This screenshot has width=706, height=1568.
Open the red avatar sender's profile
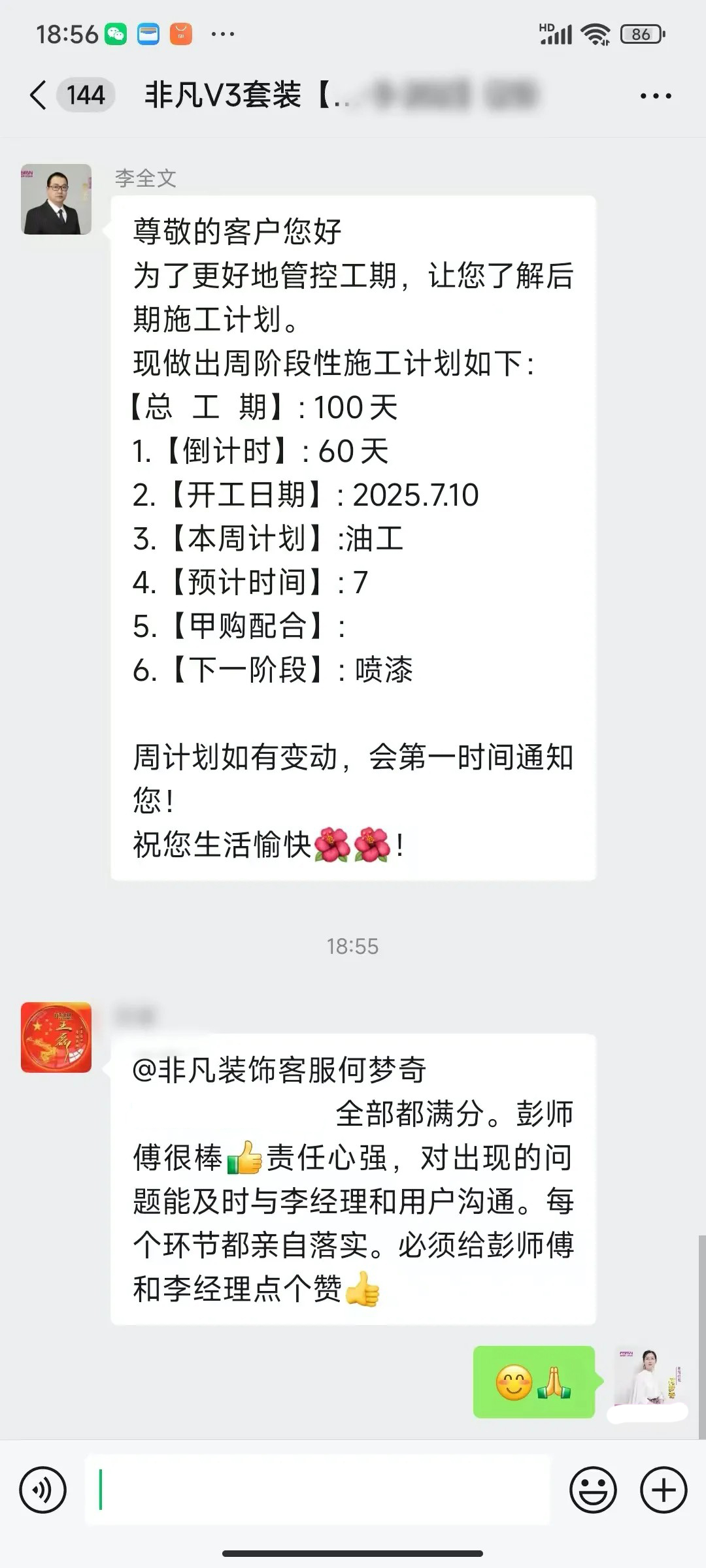click(56, 1037)
